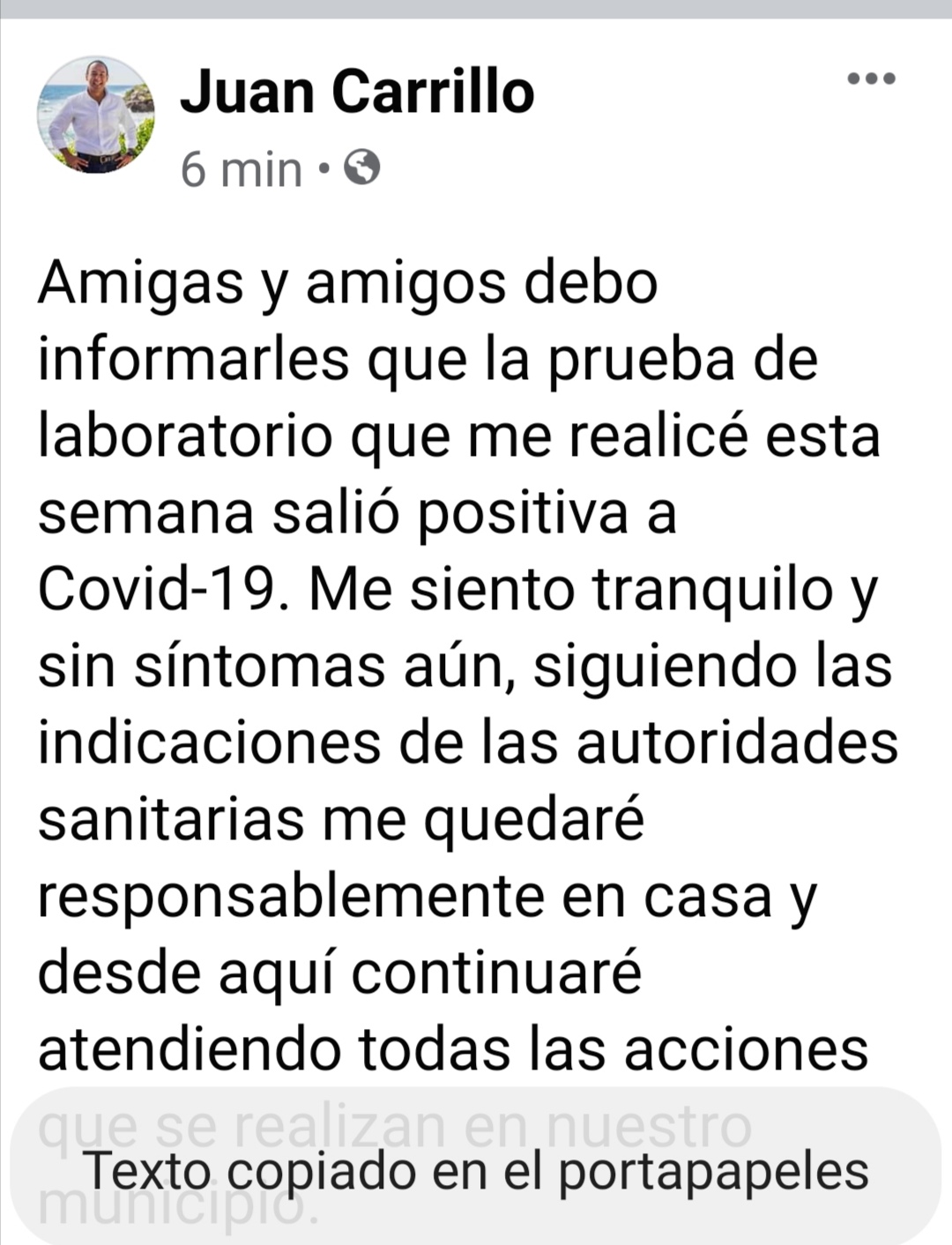952x1245 pixels.
Task: Tap the public audience globe icon
Action: (361, 167)
